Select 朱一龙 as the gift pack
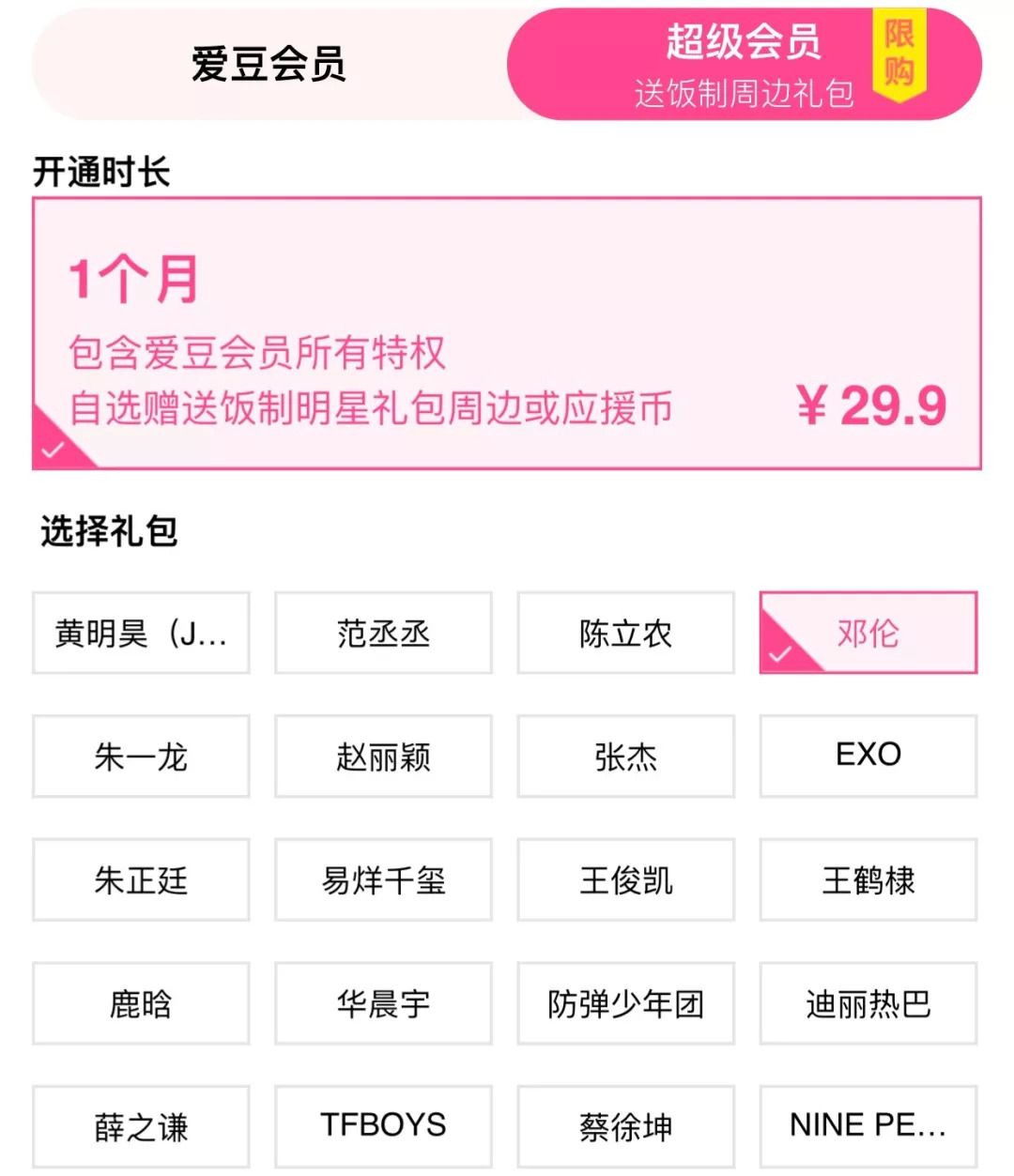 tap(141, 756)
